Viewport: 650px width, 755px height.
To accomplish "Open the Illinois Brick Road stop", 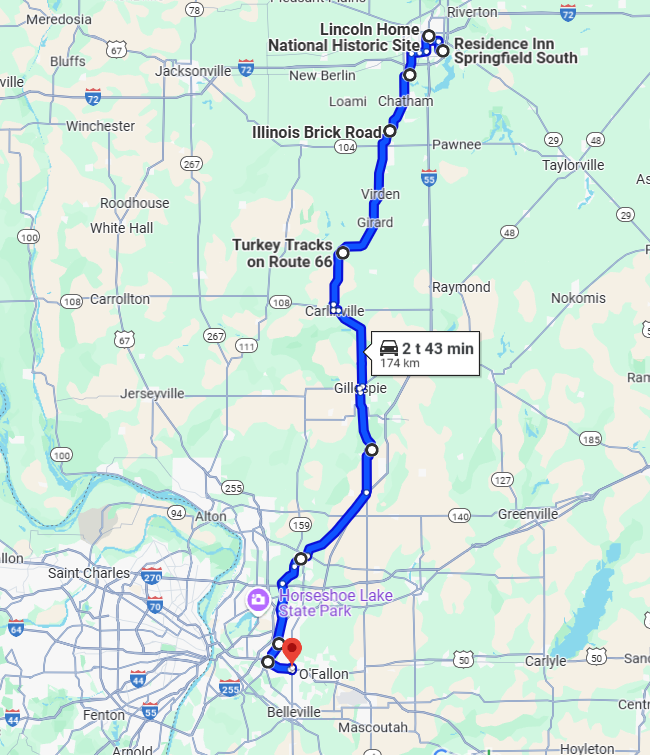I will click(x=390, y=131).
